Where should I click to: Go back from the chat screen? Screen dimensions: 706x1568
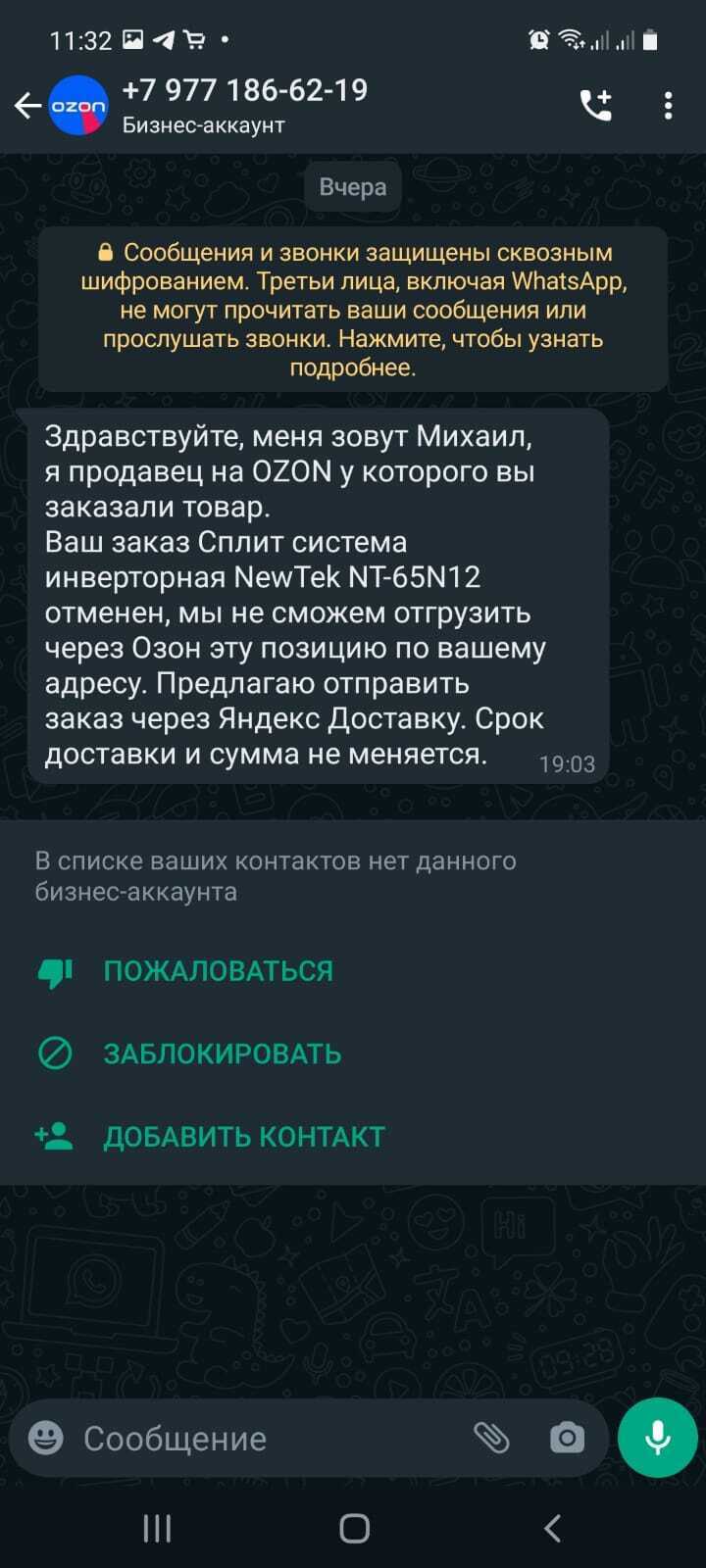[27, 105]
